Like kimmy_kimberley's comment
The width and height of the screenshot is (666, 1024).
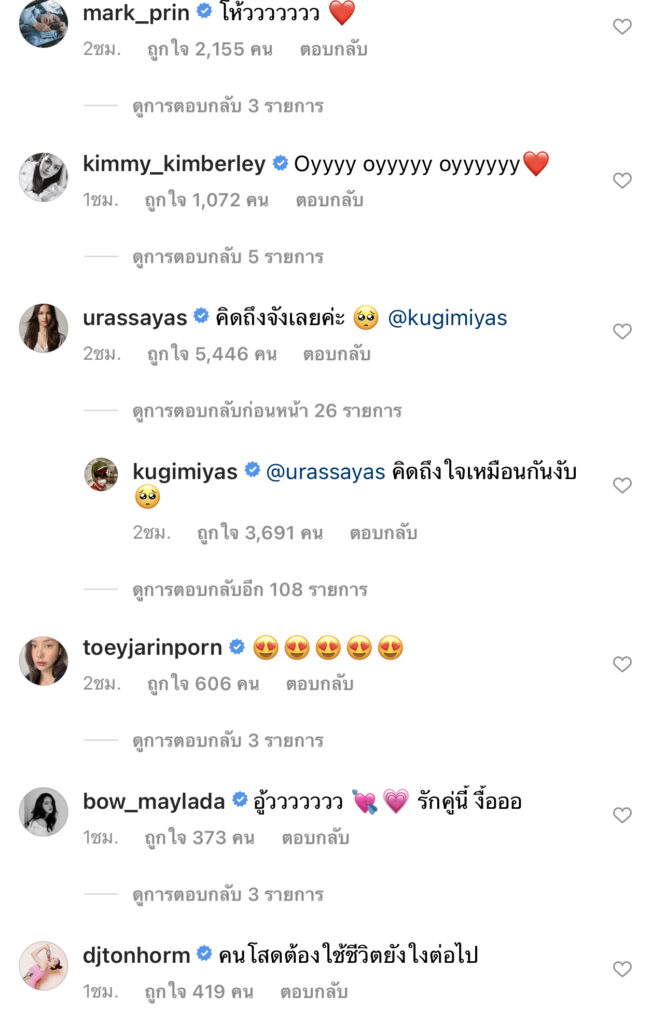point(622,181)
